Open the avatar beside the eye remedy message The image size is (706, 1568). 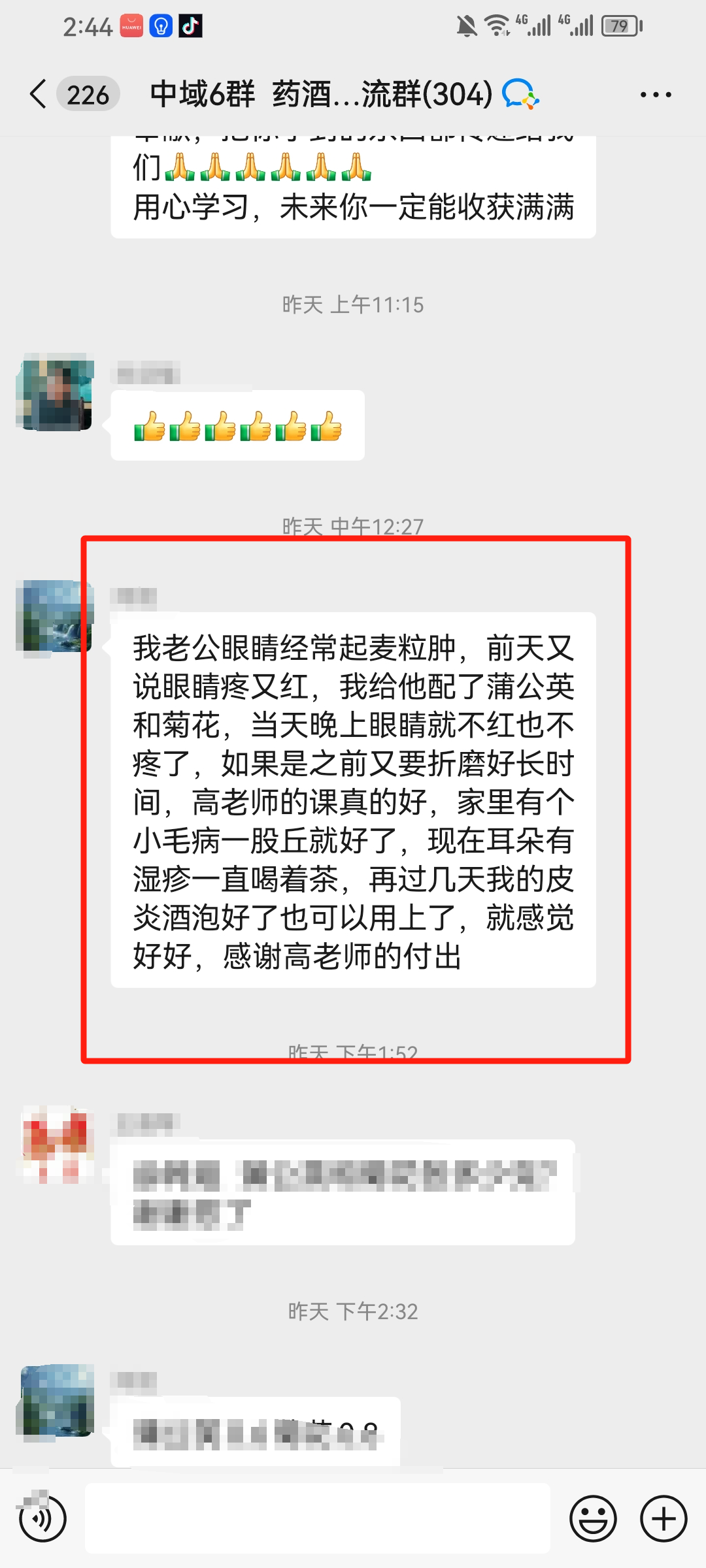[x=55, y=616]
